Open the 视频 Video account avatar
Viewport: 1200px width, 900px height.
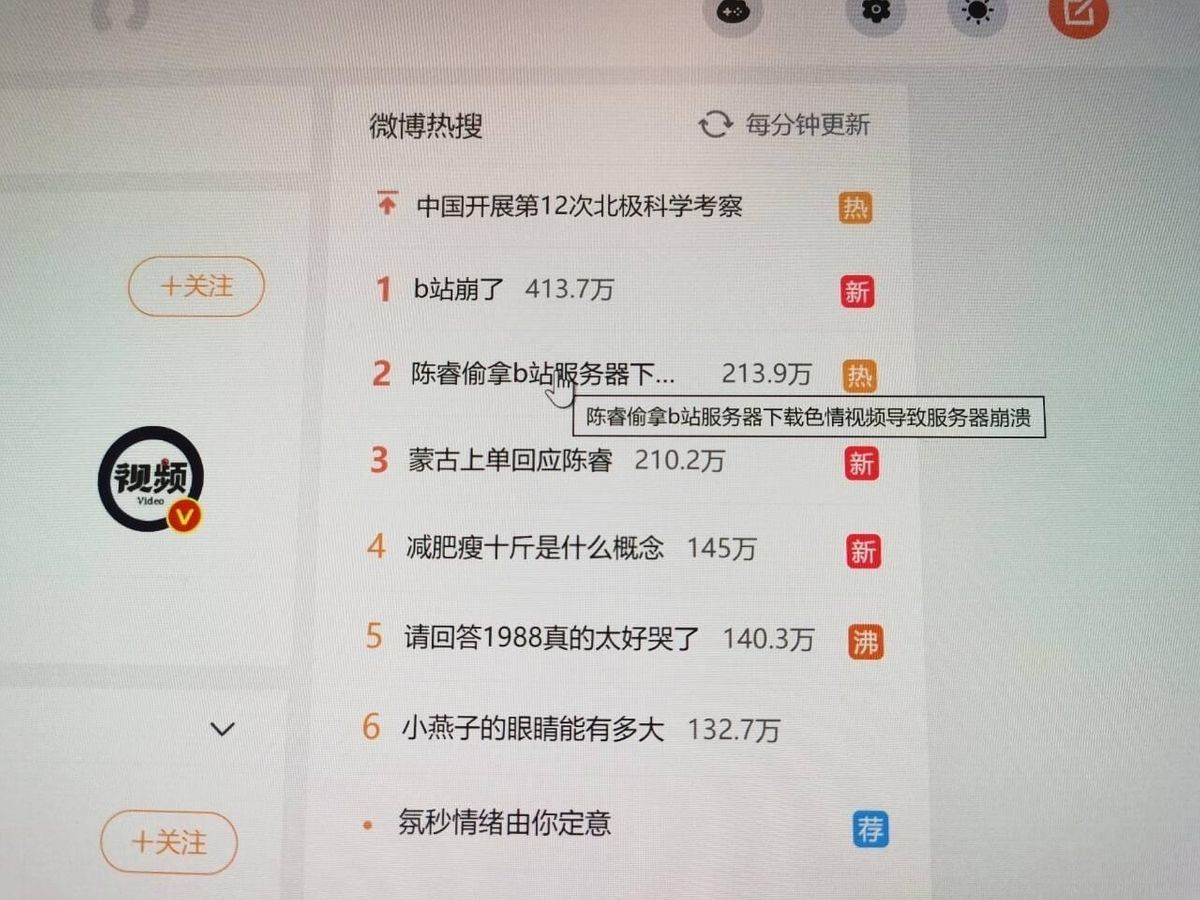tap(151, 479)
